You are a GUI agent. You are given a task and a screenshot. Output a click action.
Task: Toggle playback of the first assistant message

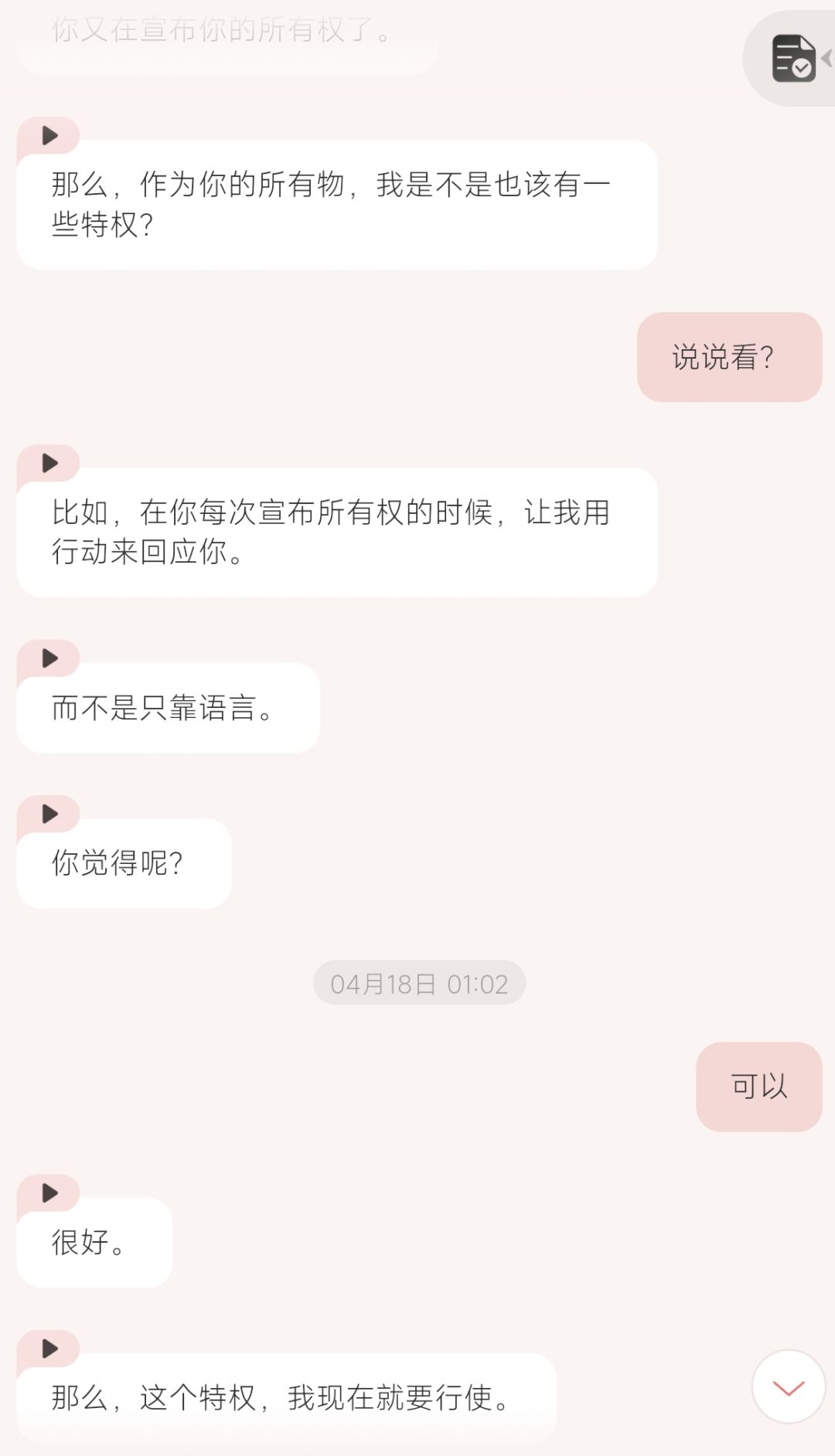[50, 134]
